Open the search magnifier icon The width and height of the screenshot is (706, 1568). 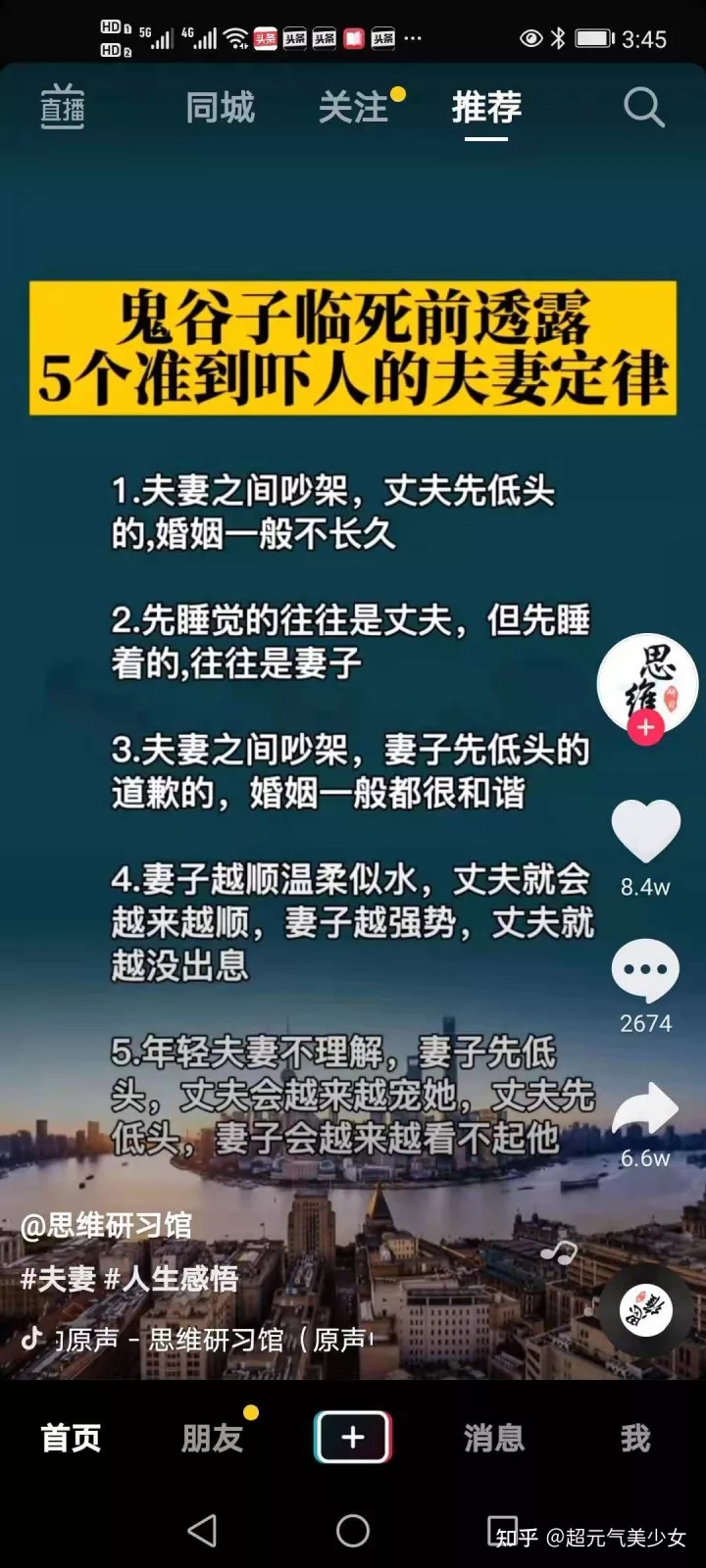coord(643,107)
